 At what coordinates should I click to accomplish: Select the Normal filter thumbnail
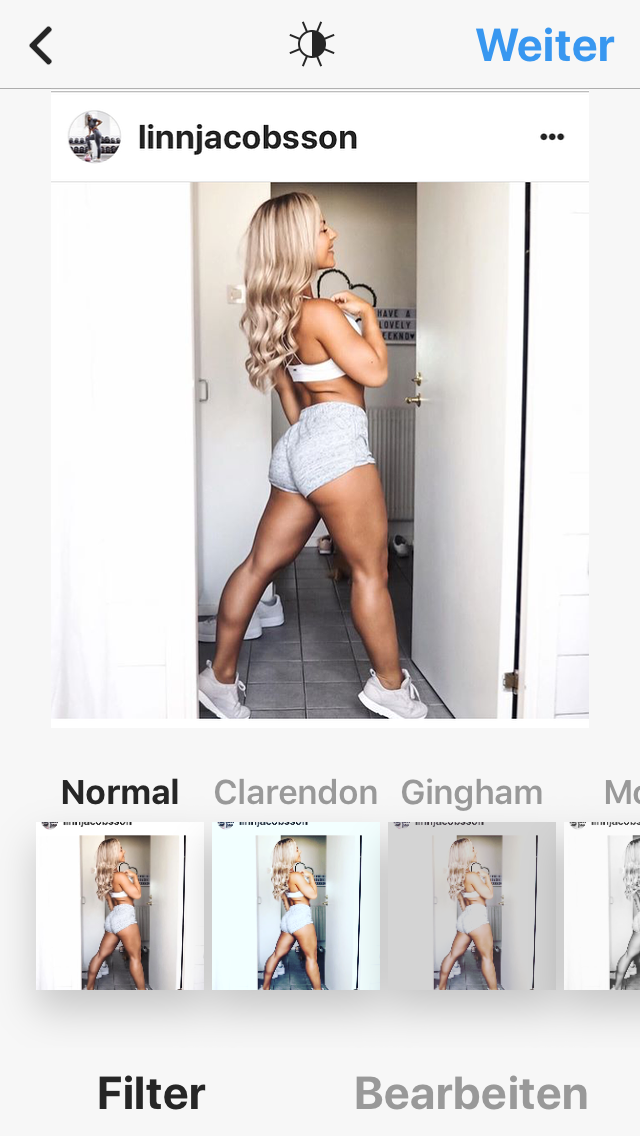click(120, 905)
